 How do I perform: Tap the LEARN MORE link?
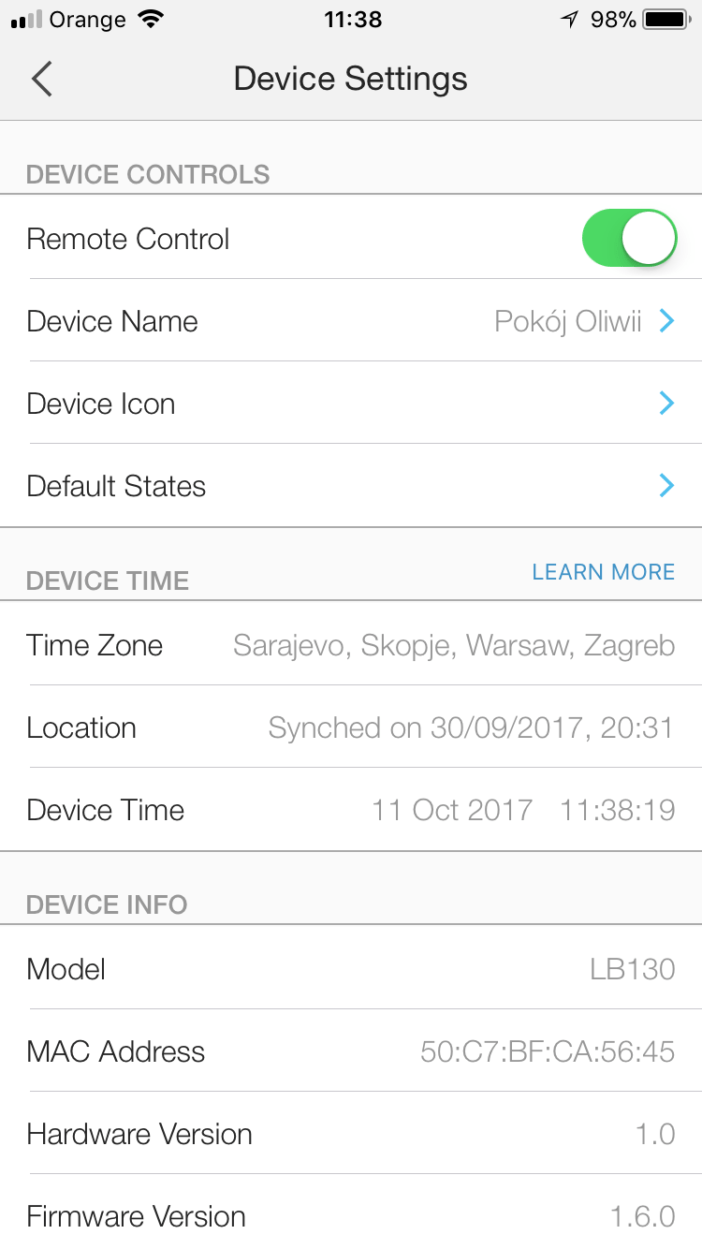[x=603, y=572]
